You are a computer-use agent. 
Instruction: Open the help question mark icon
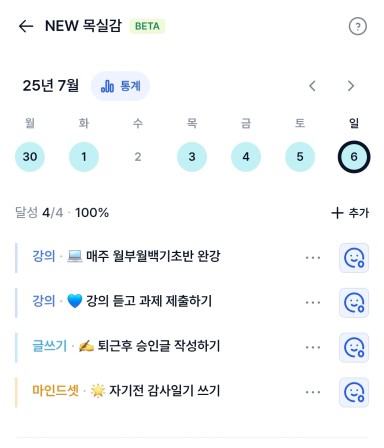tap(357, 26)
